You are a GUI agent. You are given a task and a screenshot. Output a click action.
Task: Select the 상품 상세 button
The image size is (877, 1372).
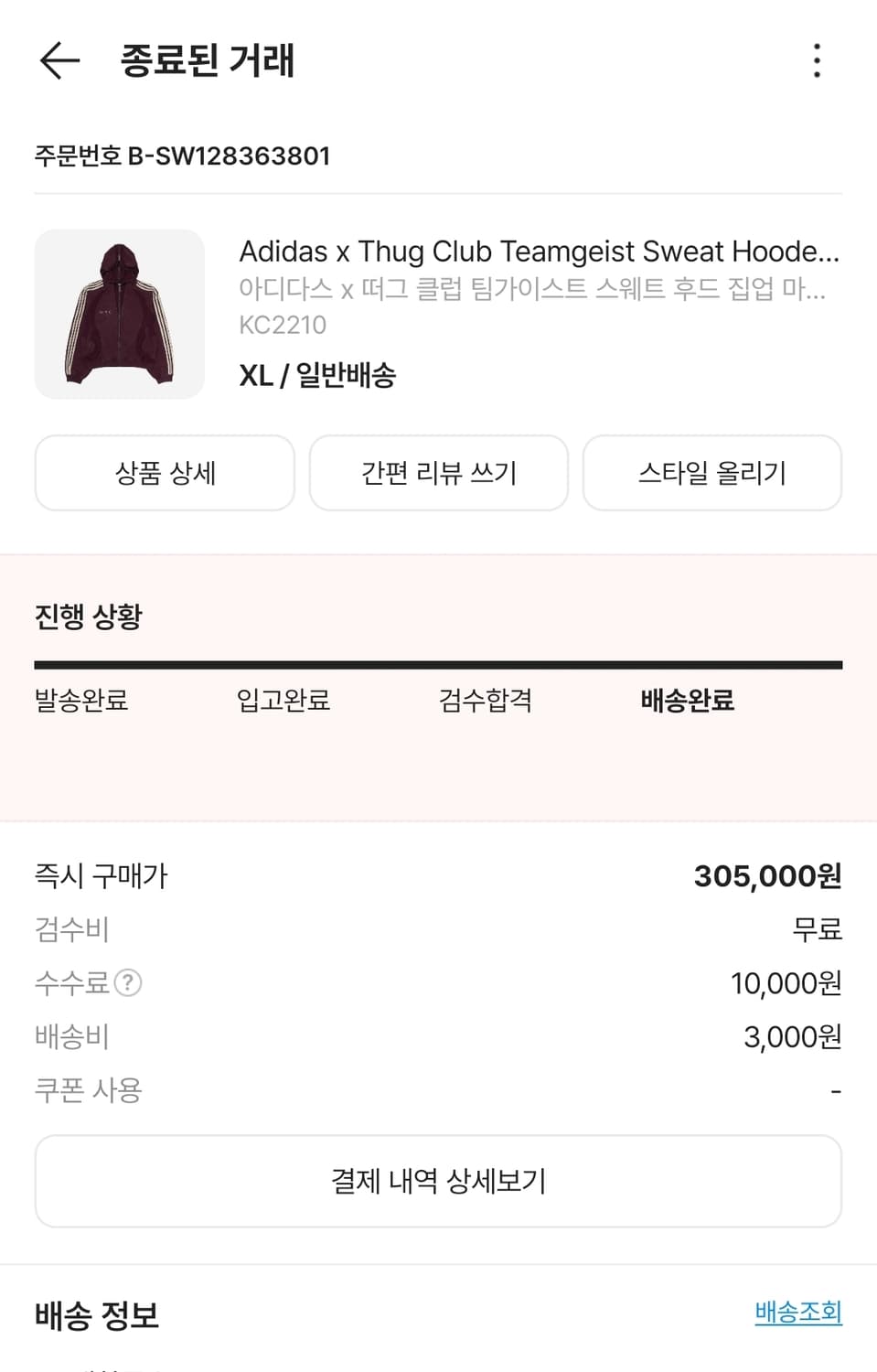(164, 473)
